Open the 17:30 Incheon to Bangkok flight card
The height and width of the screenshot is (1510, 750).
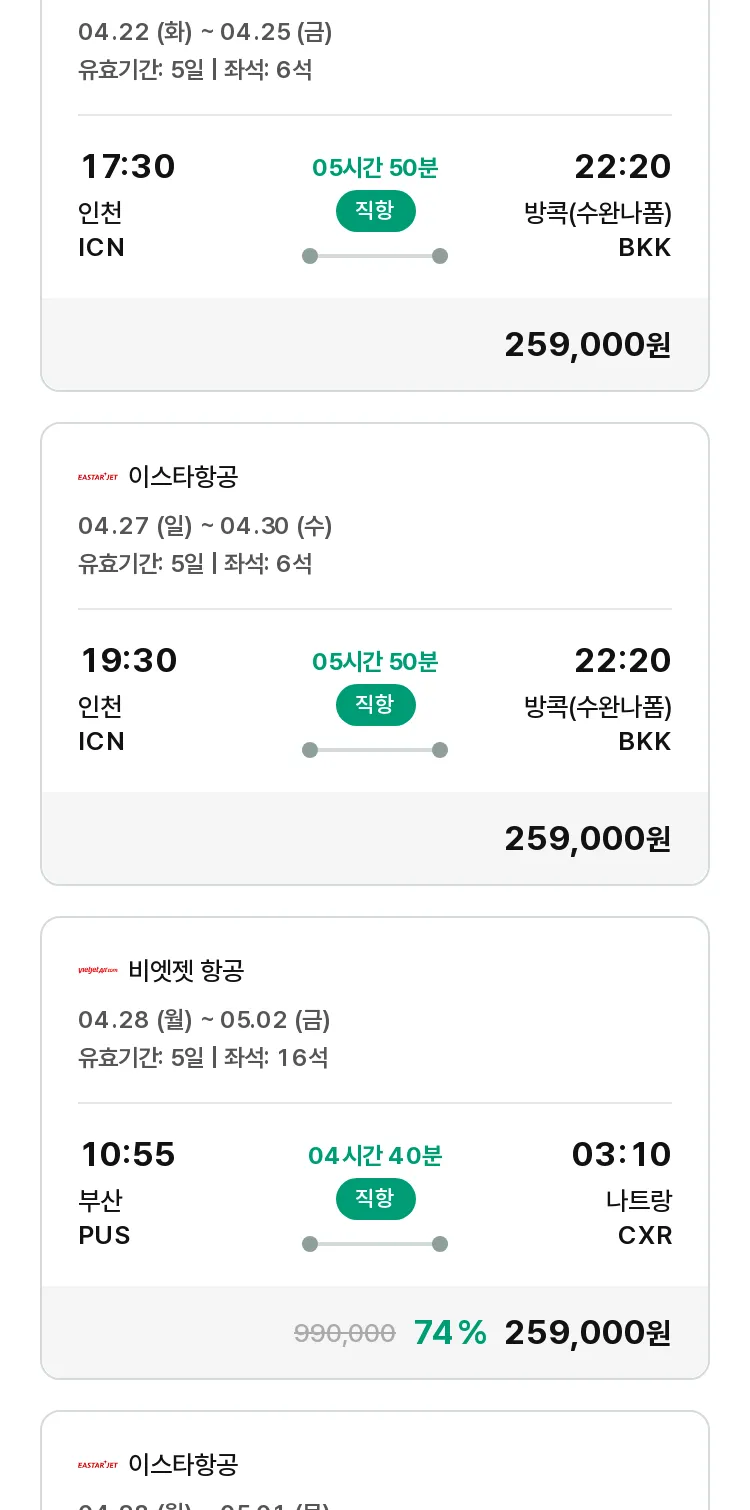375,195
